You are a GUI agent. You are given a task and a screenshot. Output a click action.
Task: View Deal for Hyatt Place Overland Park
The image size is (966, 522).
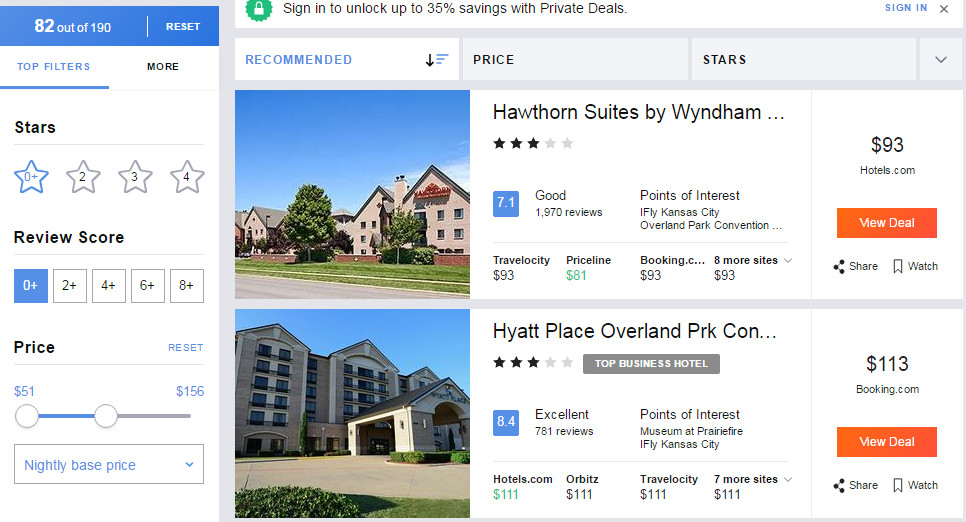click(x=886, y=442)
